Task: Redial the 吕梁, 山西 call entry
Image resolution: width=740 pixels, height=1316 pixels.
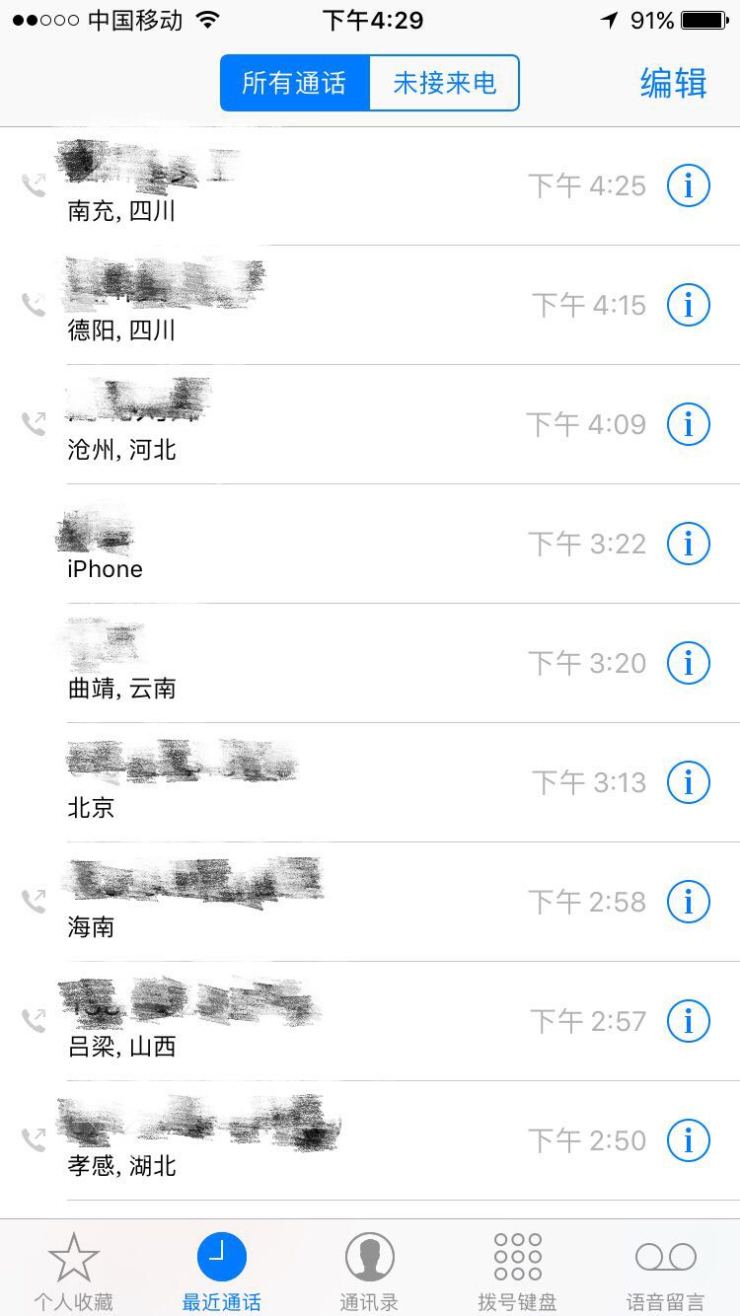Action: coord(300,1021)
